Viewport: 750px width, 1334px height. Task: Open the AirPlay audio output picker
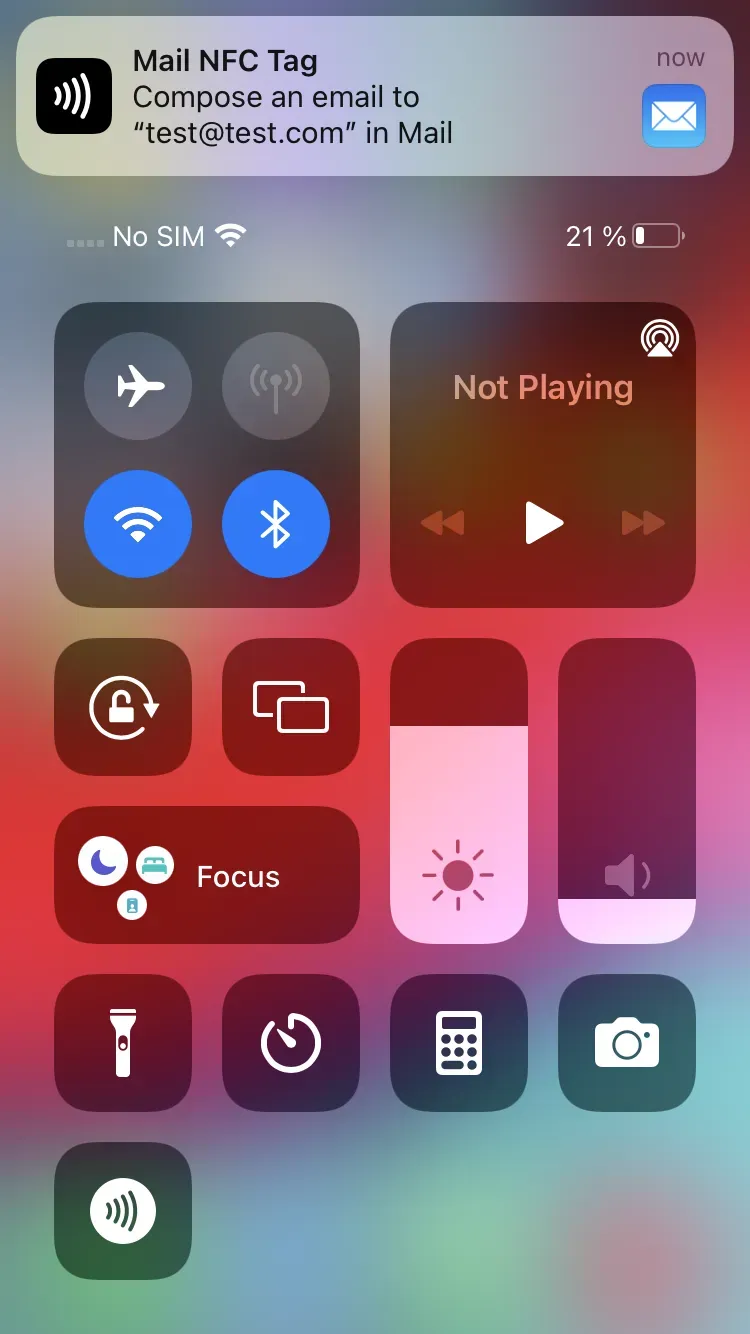[659, 339]
